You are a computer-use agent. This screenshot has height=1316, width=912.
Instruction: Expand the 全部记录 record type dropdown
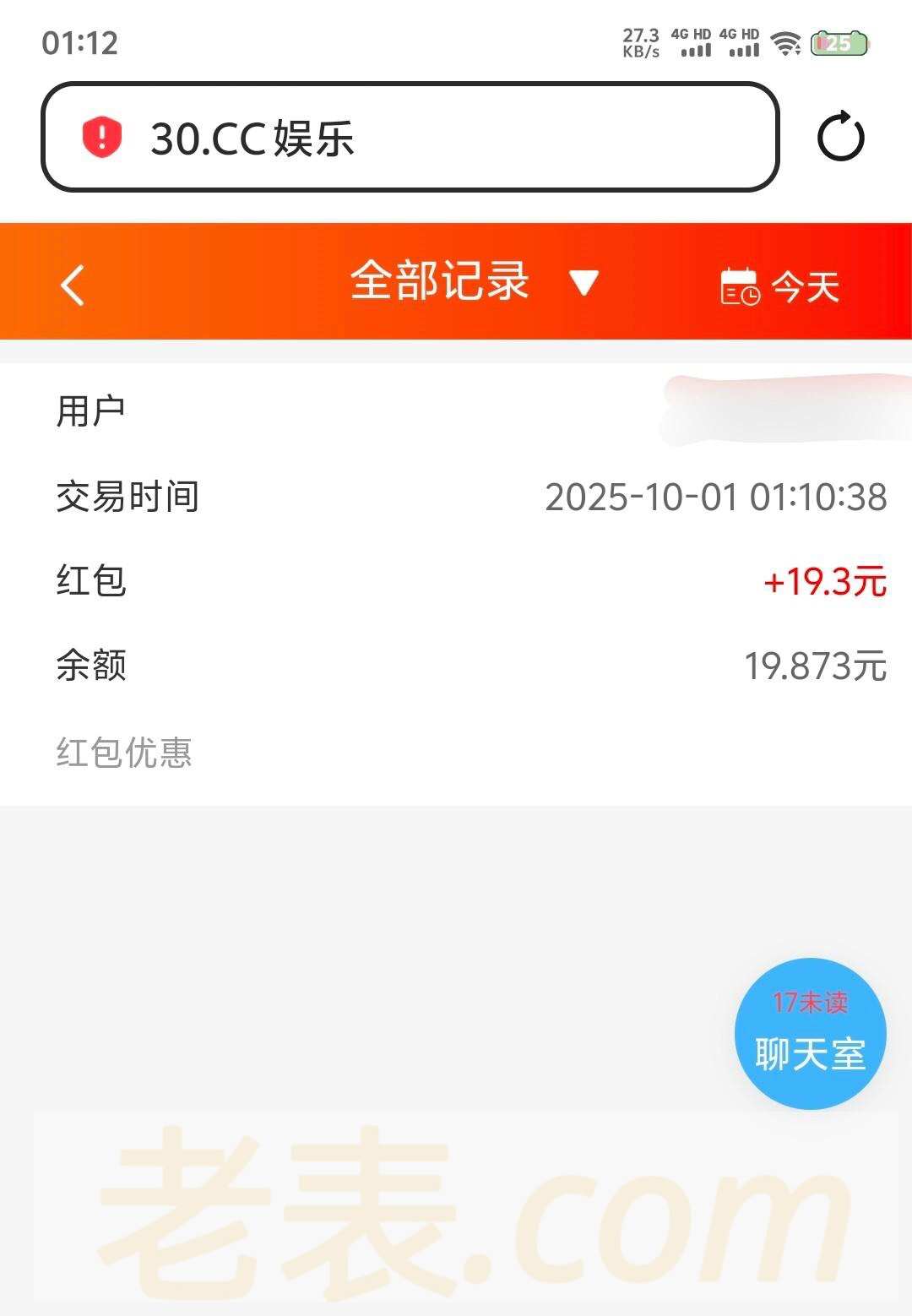pos(473,281)
